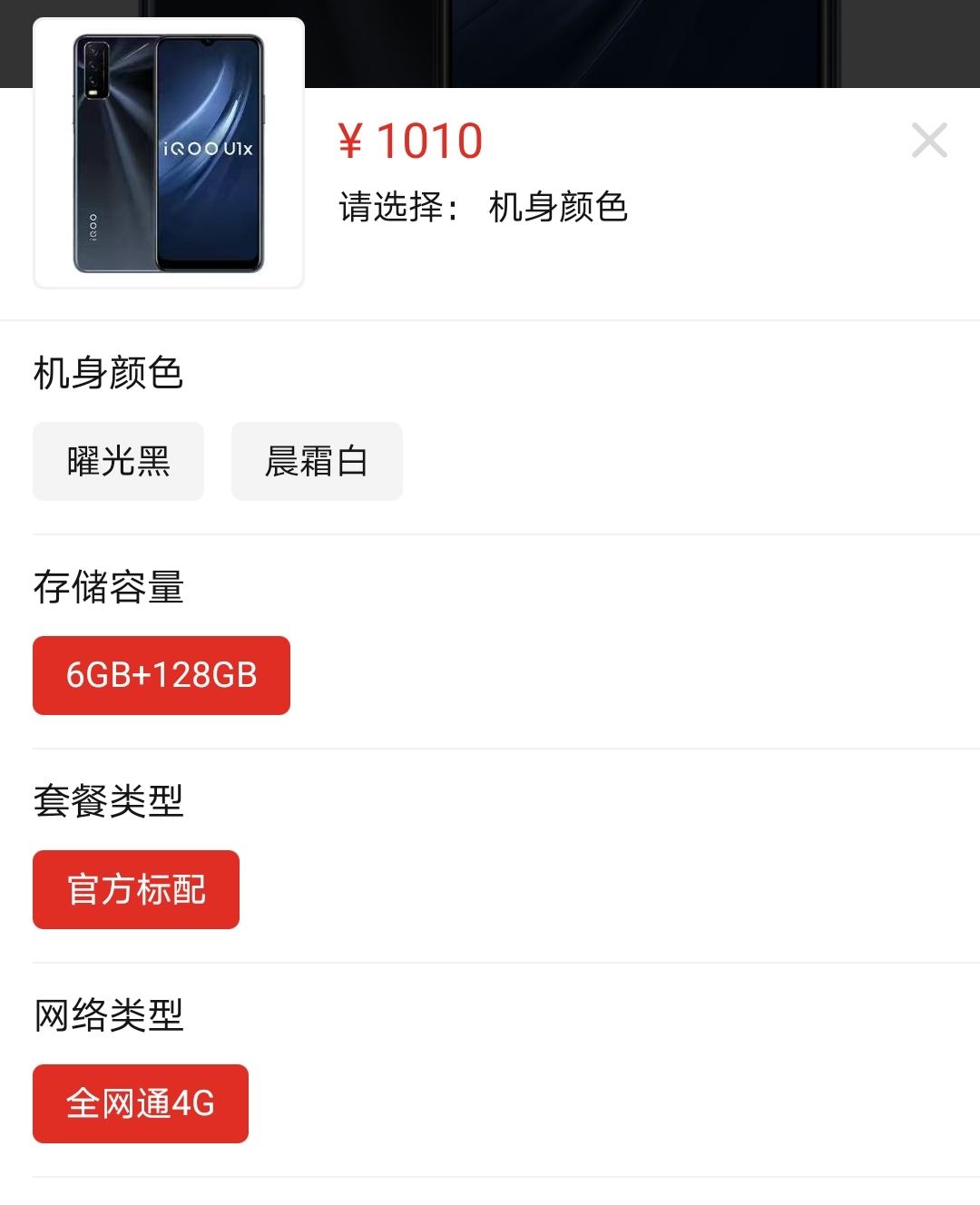
Task: Click the 网络类型 section label
Action: pos(106,1018)
